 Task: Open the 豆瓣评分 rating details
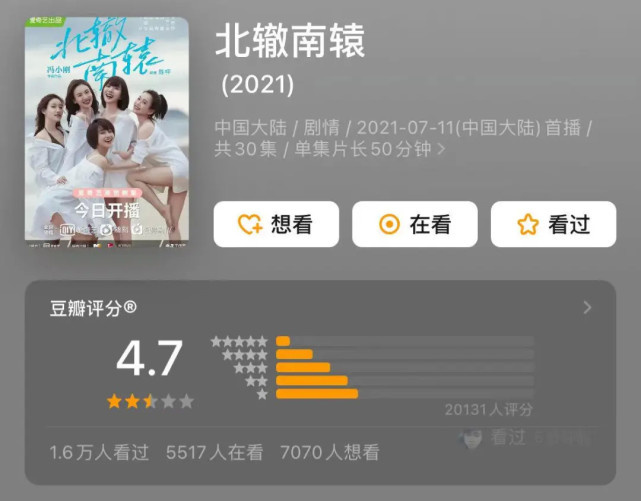[587, 308]
